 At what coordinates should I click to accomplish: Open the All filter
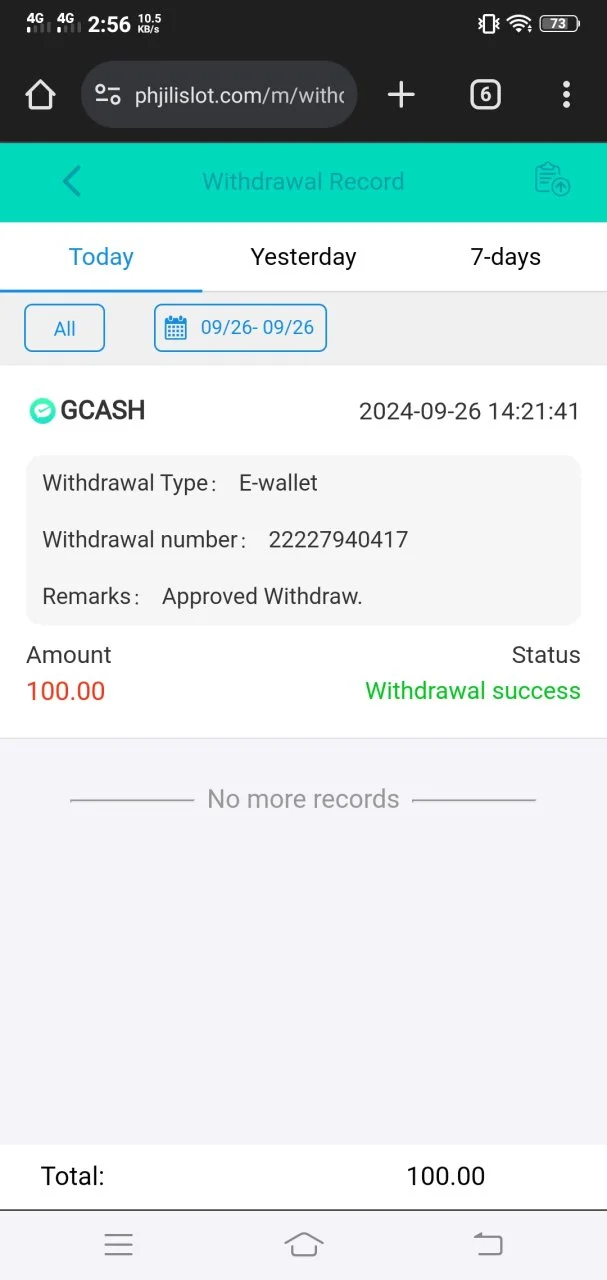(x=64, y=328)
